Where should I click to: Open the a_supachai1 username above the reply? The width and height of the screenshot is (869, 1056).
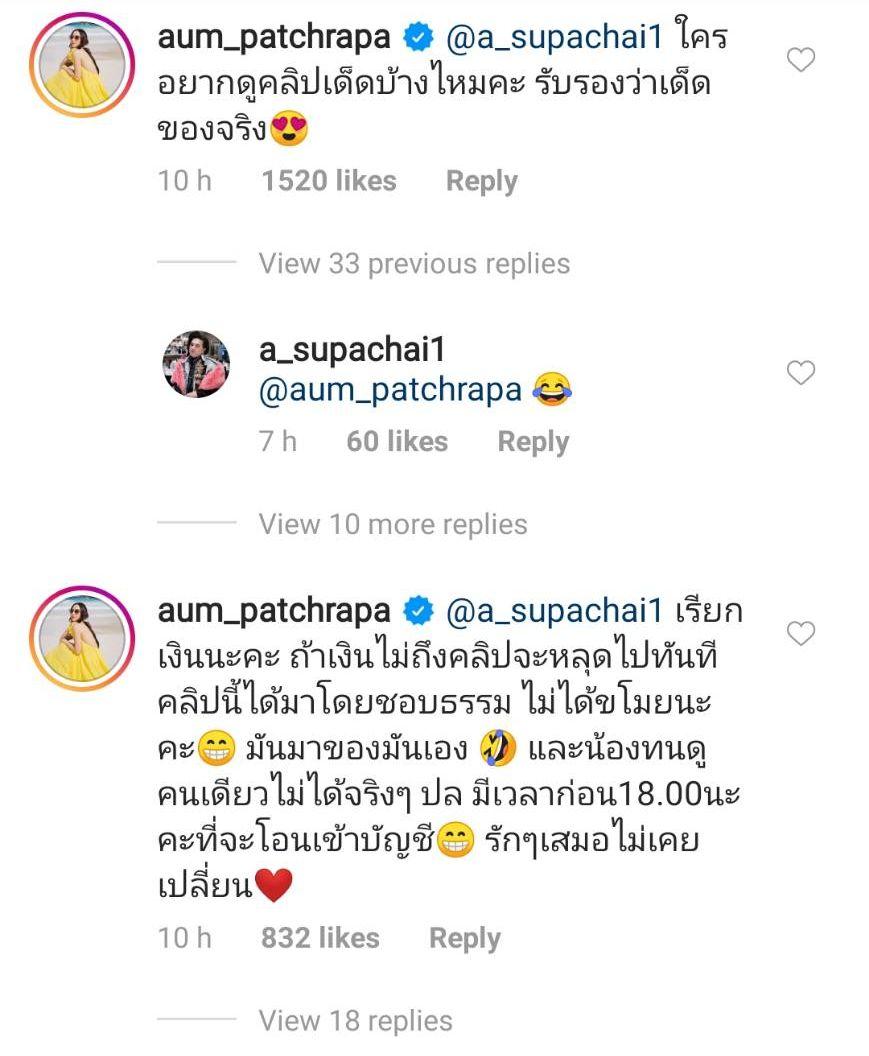[x=351, y=350]
